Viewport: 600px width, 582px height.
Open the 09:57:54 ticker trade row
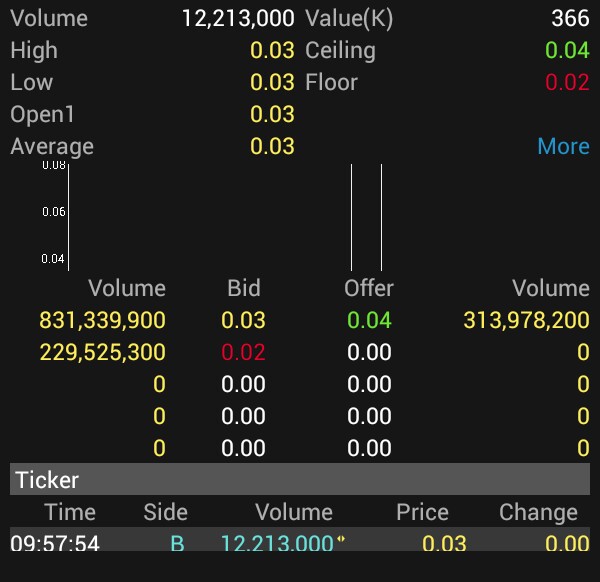click(x=300, y=543)
